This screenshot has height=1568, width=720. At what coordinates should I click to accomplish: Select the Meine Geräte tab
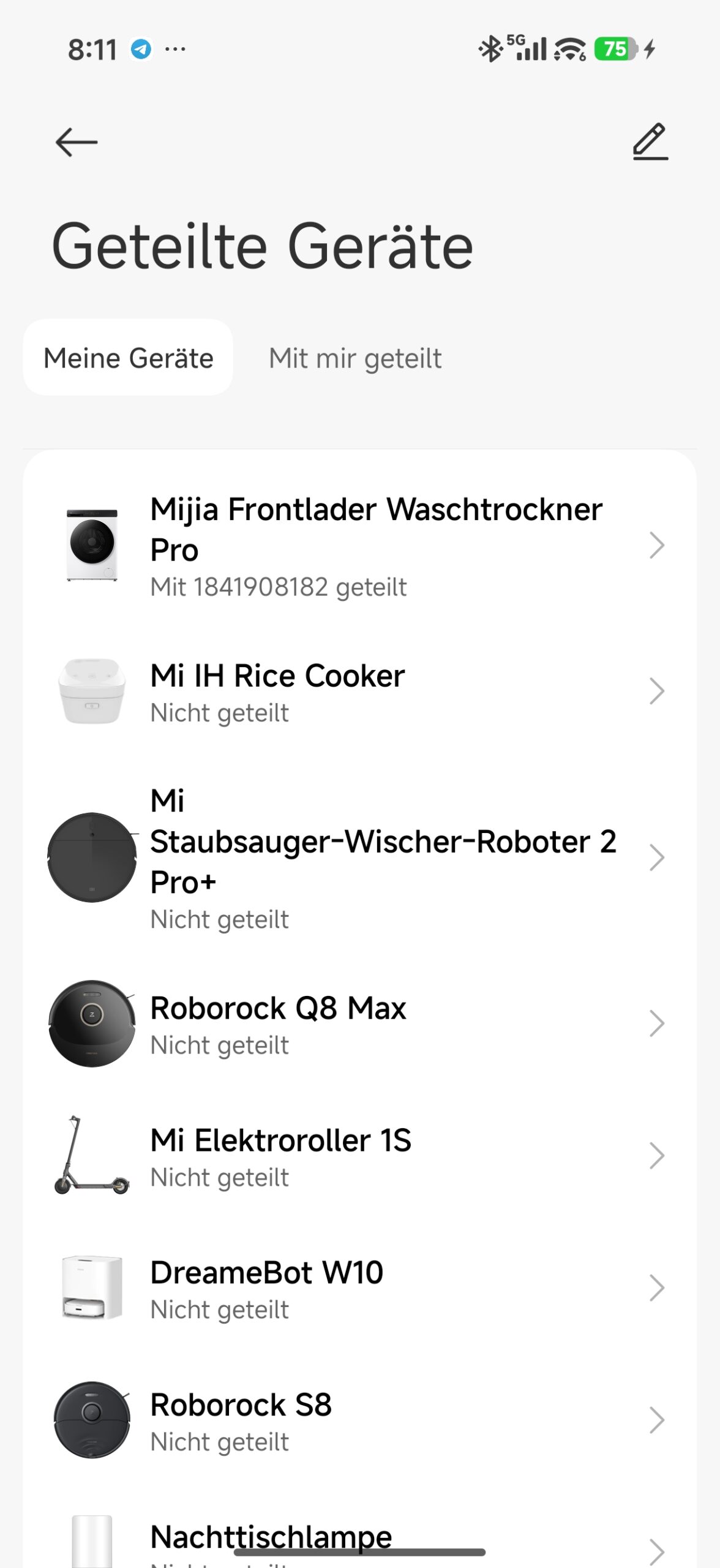pyautogui.click(x=129, y=358)
